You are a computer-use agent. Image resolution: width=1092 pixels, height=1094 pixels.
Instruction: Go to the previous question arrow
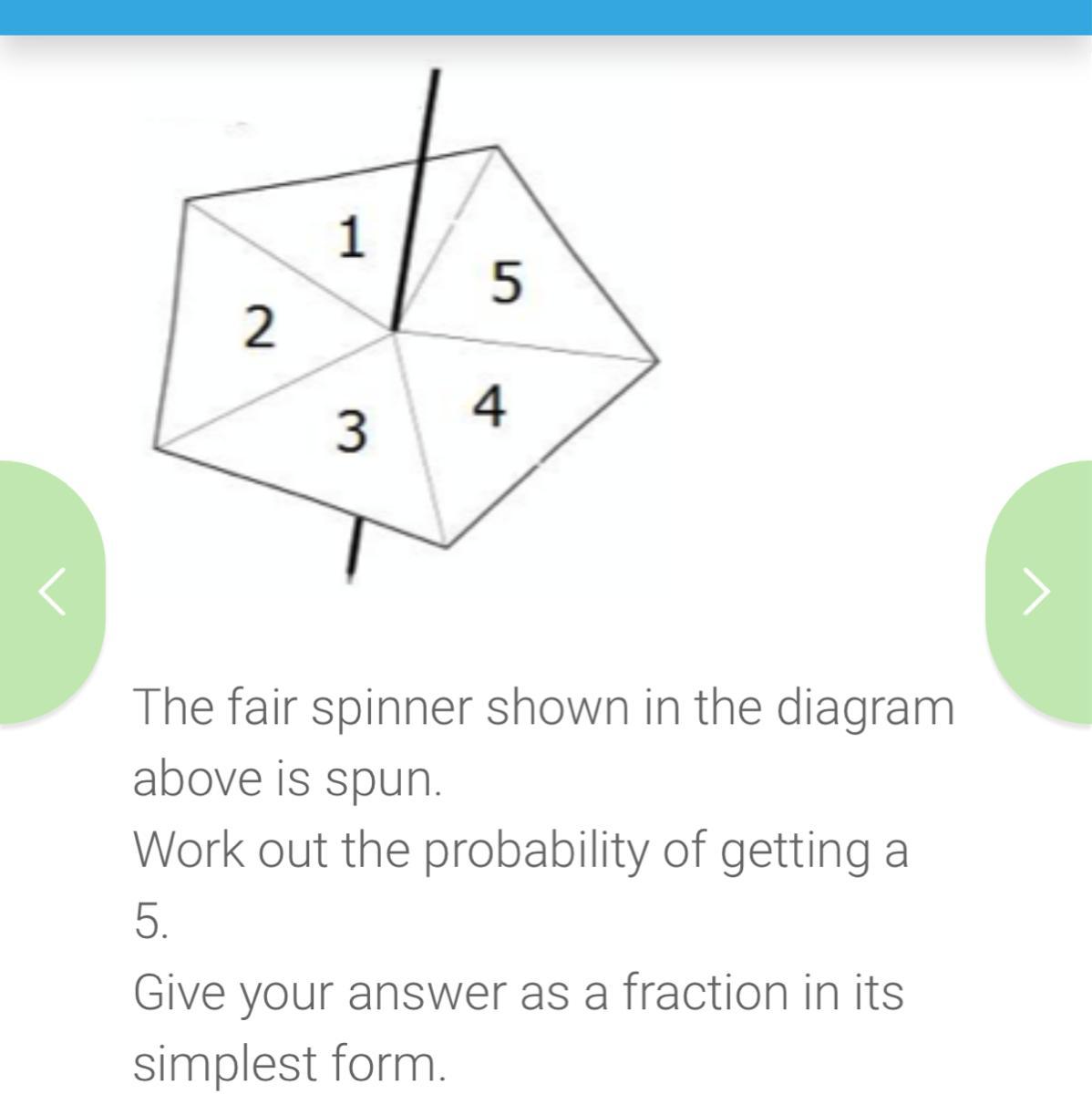click(x=52, y=592)
